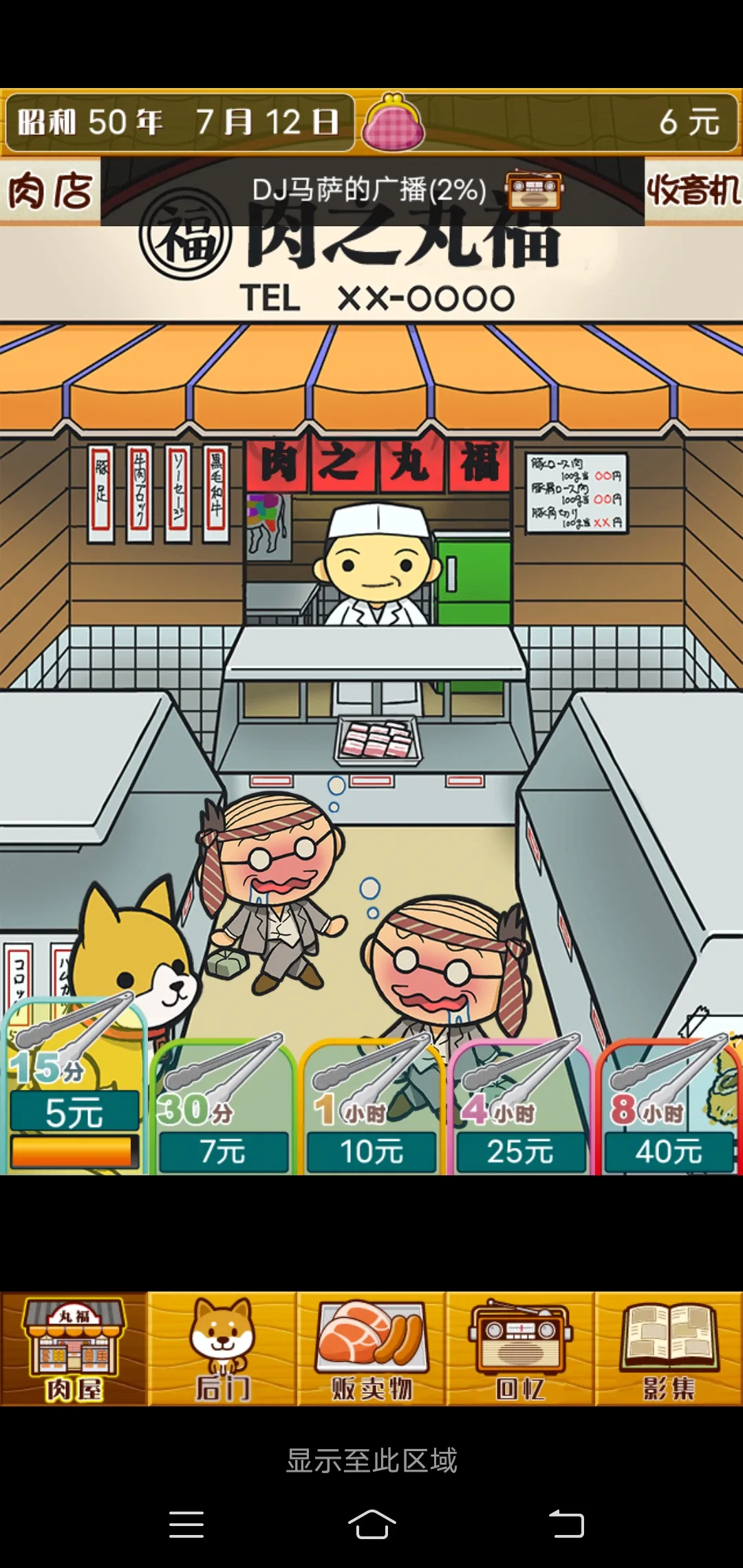Open the 收音机 button
Image resolution: width=743 pixels, height=1568 pixels.
click(x=693, y=190)
